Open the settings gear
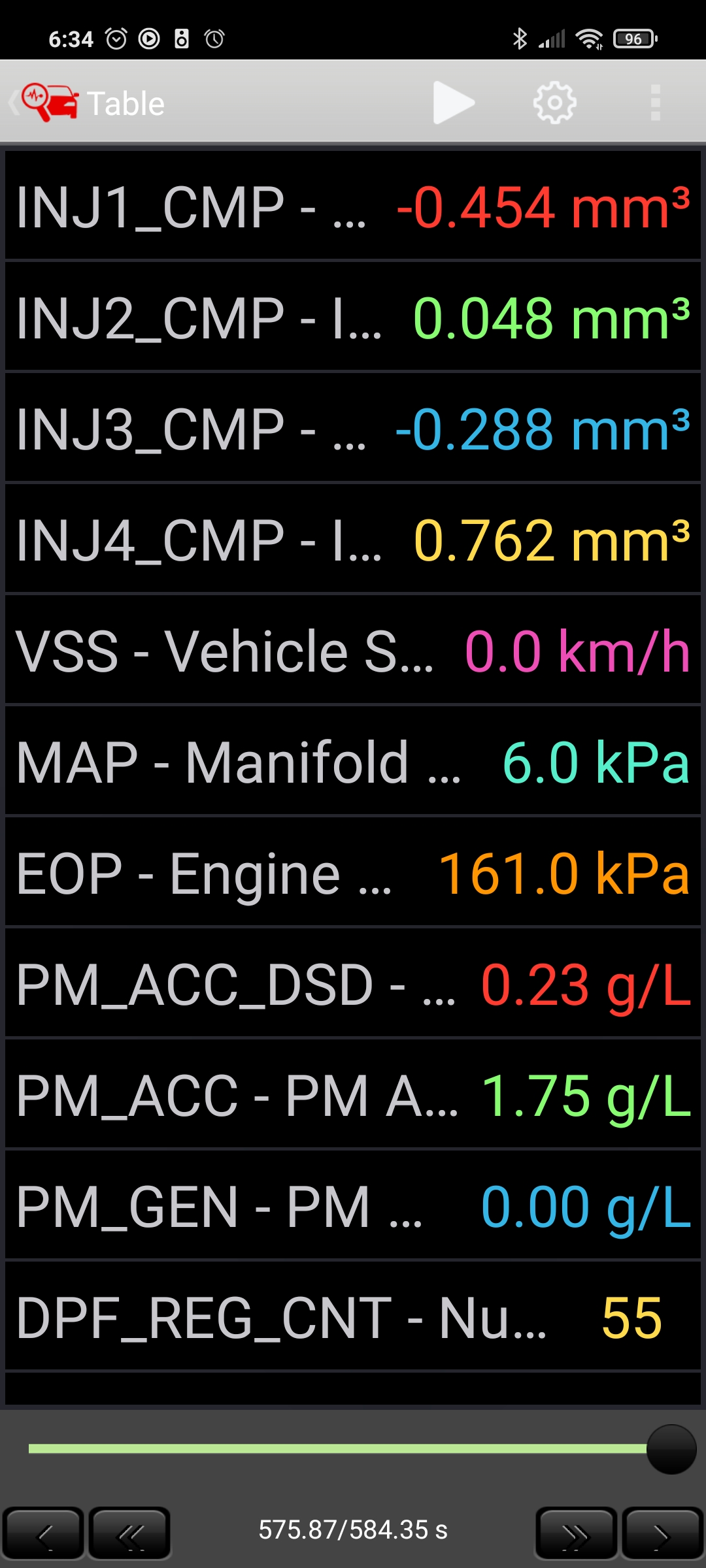Screen dimensions: 706x1568 tap(554, 103)
